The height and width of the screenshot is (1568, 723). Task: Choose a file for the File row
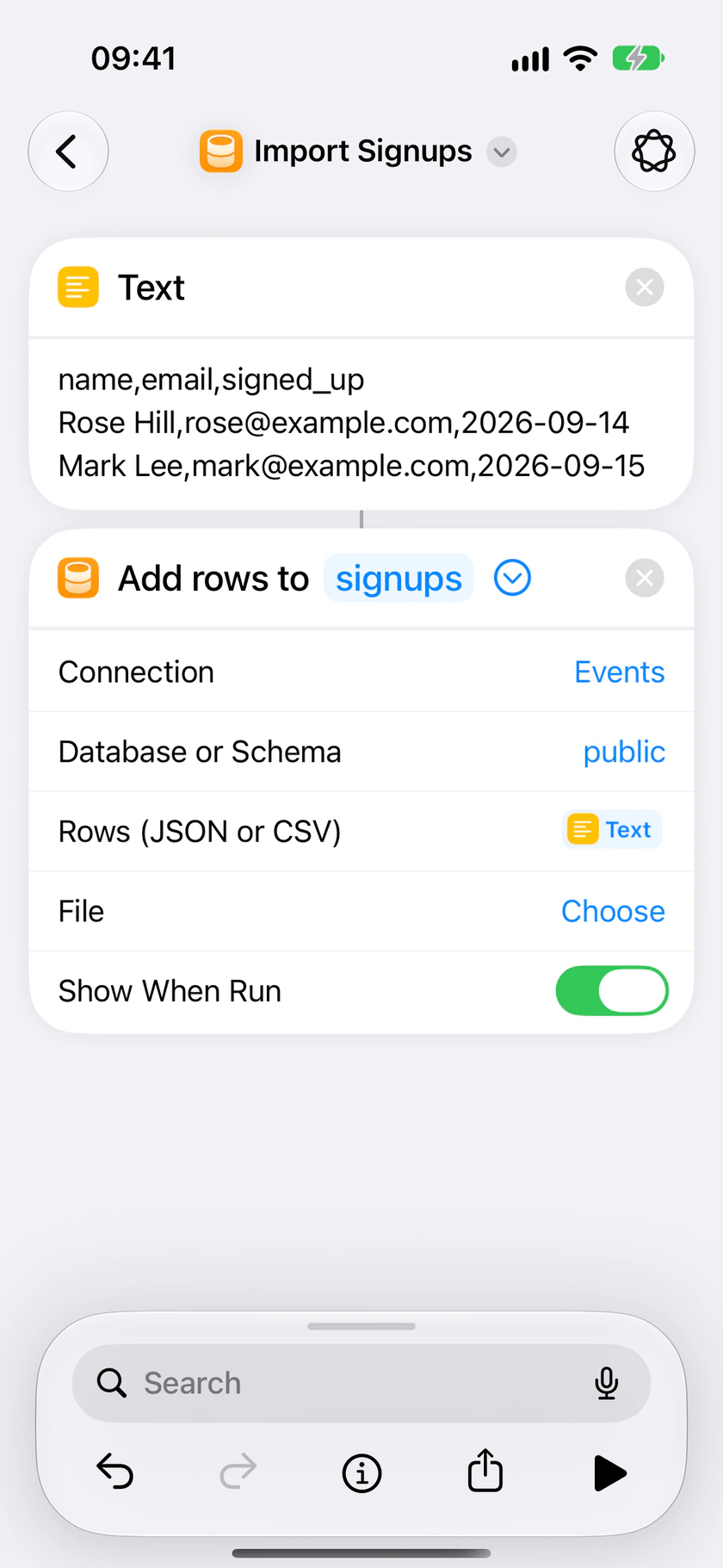pyautogui.click(x=613, y=912)
